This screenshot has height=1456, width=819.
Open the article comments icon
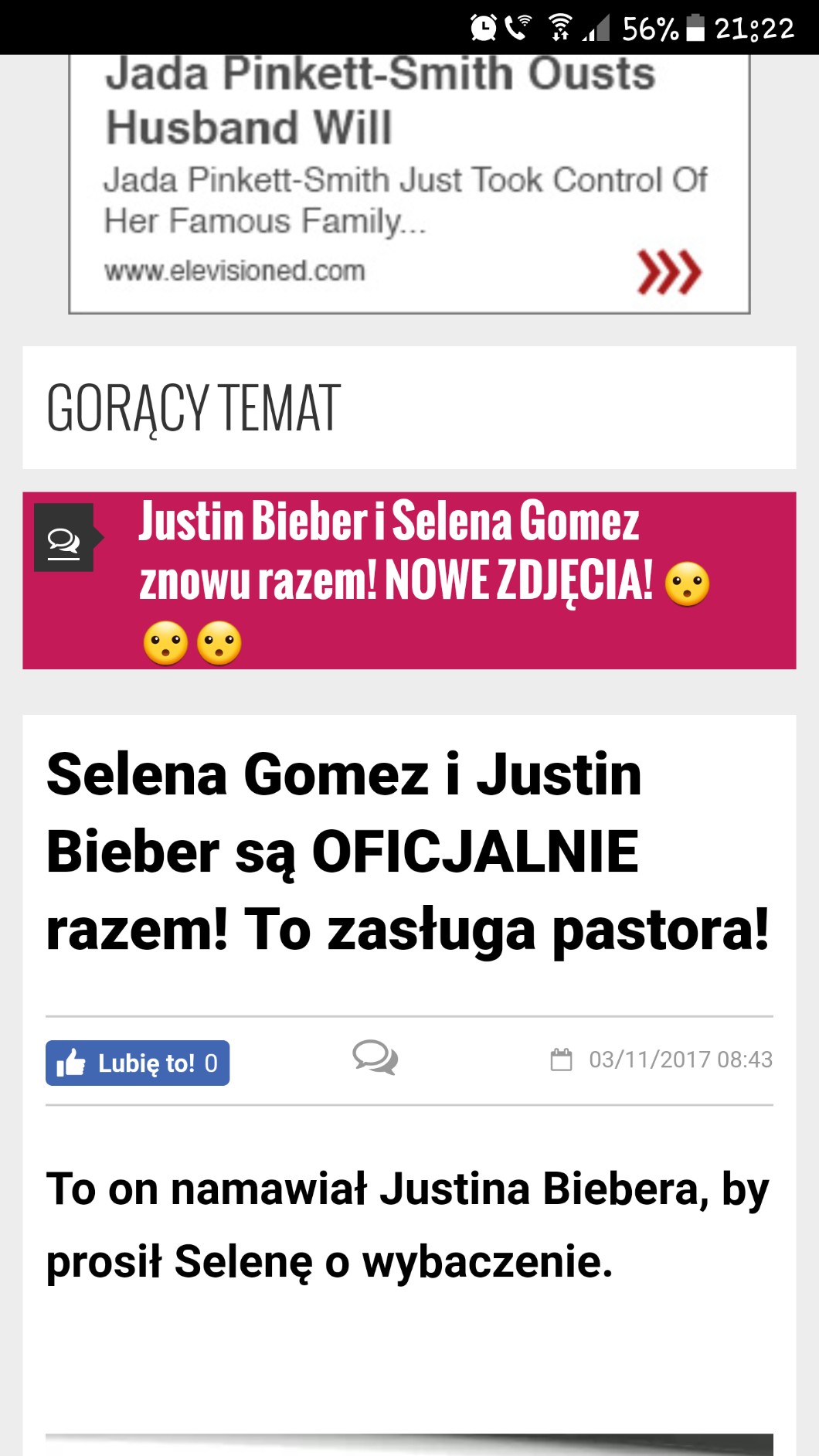click(x=376, y=1057)
